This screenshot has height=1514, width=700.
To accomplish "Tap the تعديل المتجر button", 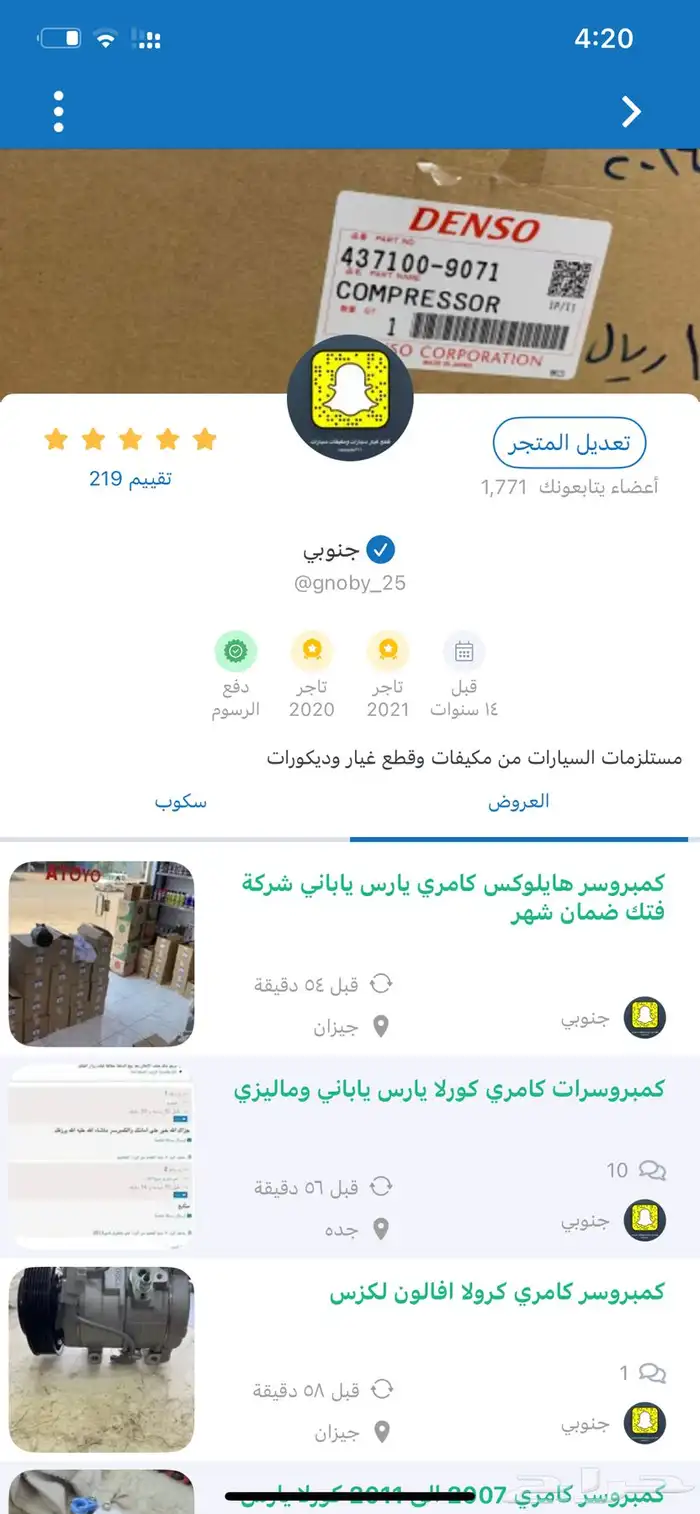I will point(569,443).
